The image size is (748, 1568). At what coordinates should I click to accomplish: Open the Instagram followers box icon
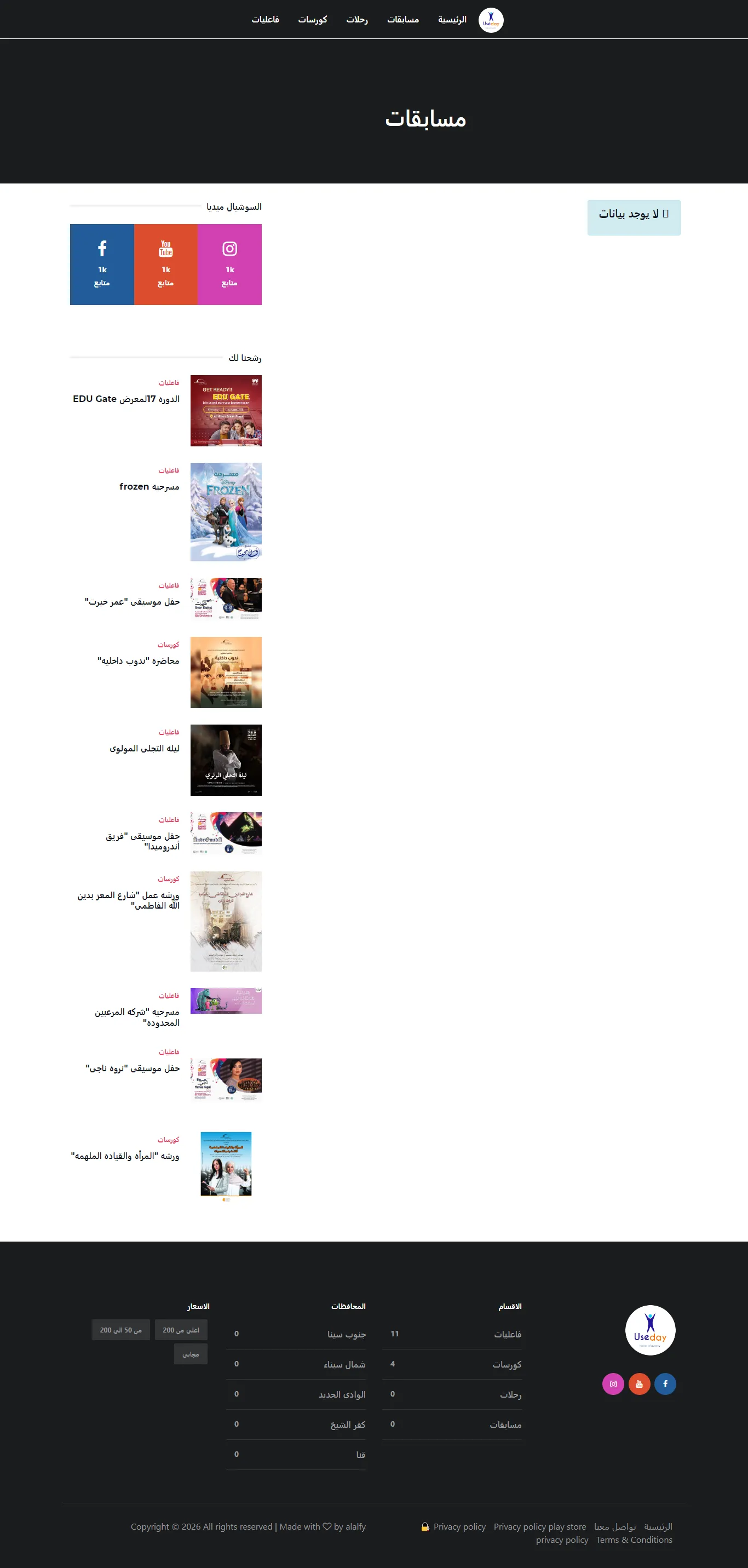229,248
